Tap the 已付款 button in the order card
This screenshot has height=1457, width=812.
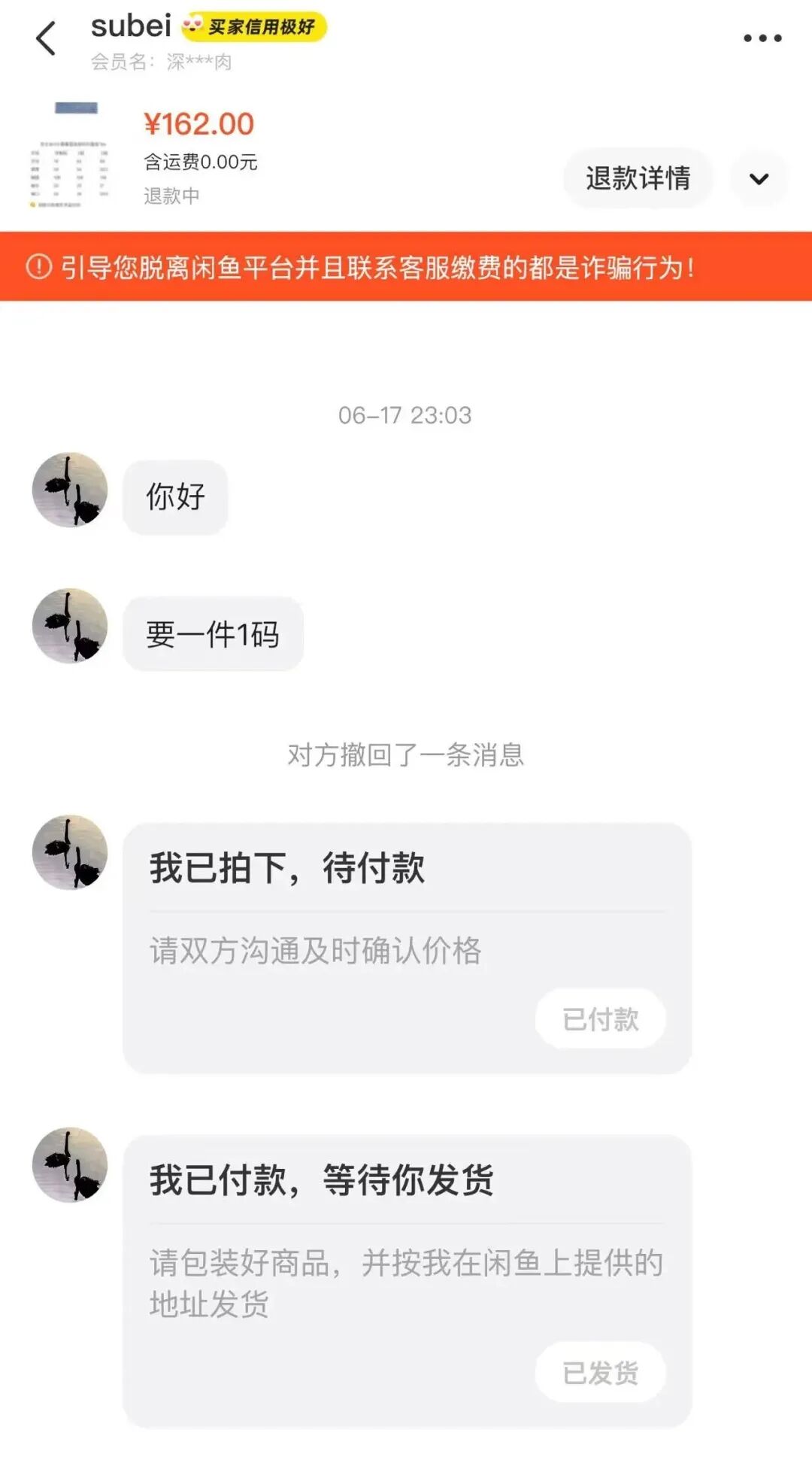pos(600,1018)
